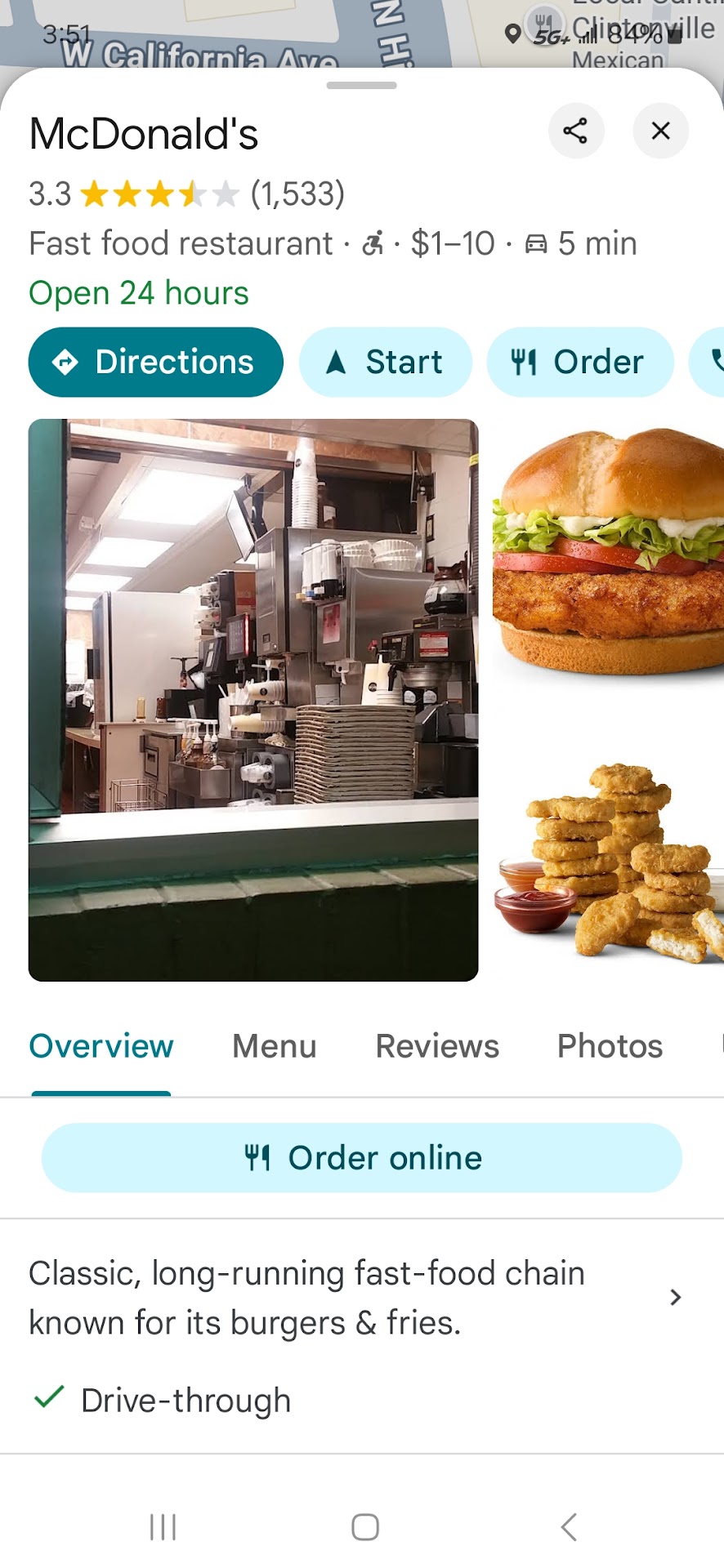Tap the Order chip
Viewport: 724px width, 1568px height.
tap(579, 362)
